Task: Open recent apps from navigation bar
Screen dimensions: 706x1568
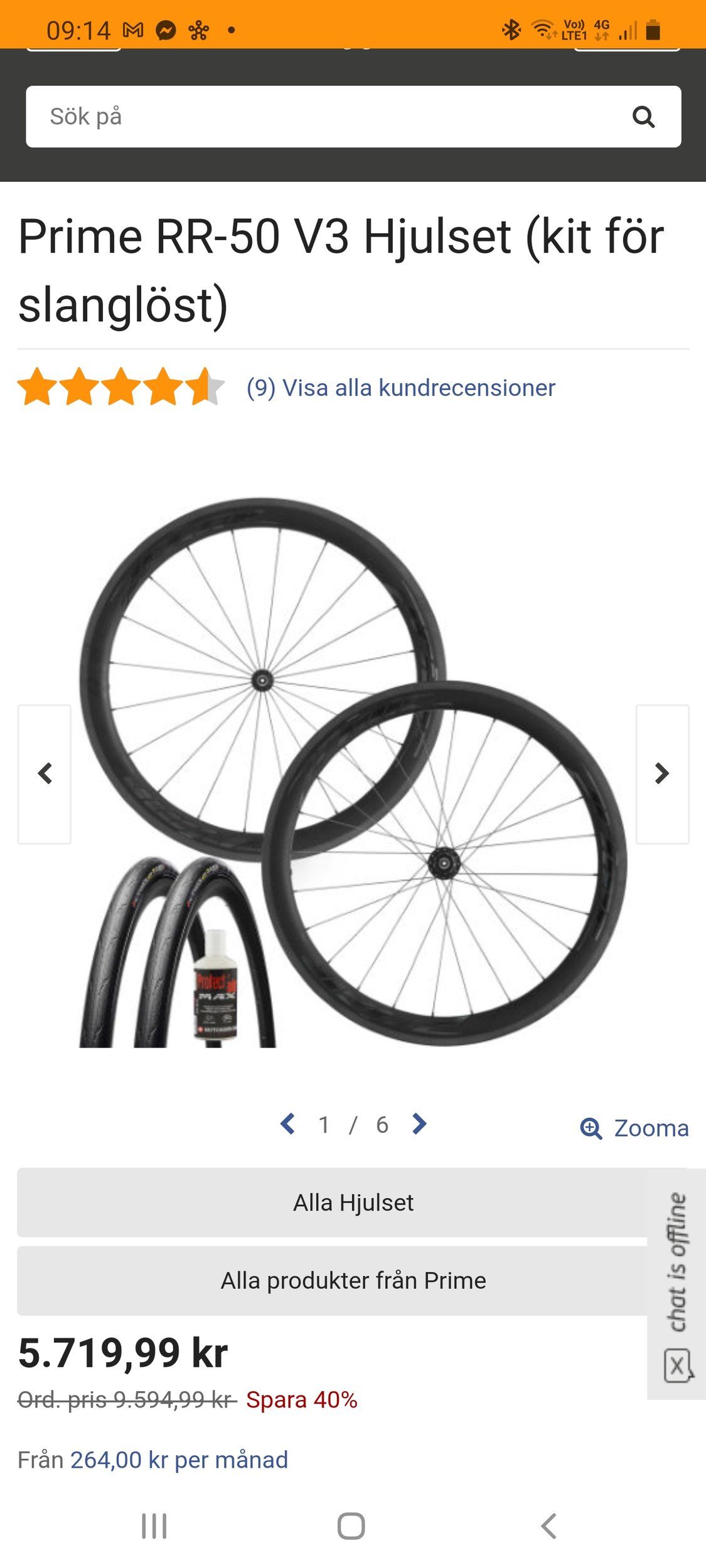Action: 154,1526
